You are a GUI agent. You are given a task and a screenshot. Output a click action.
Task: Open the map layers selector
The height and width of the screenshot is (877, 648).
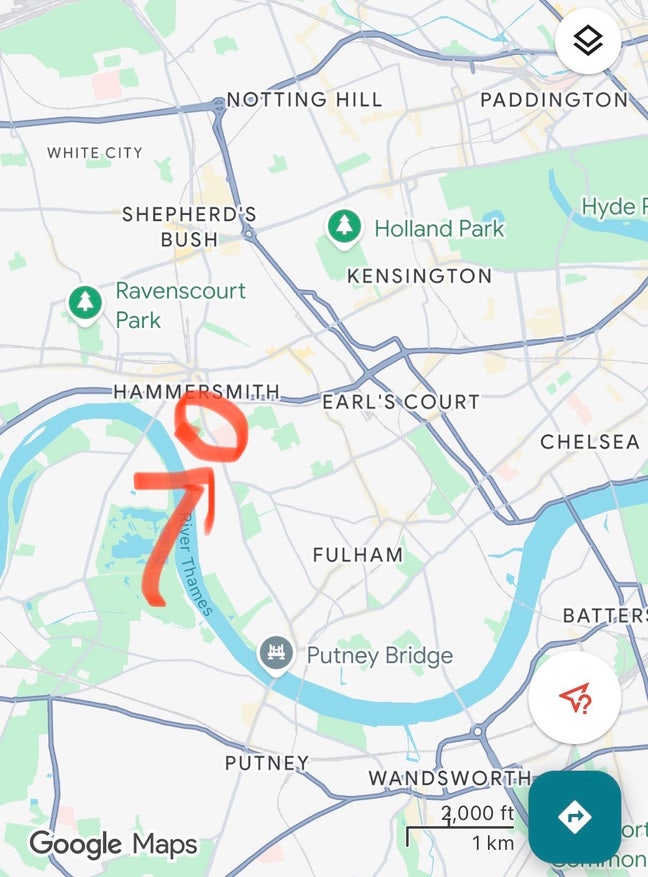point(588,41)
